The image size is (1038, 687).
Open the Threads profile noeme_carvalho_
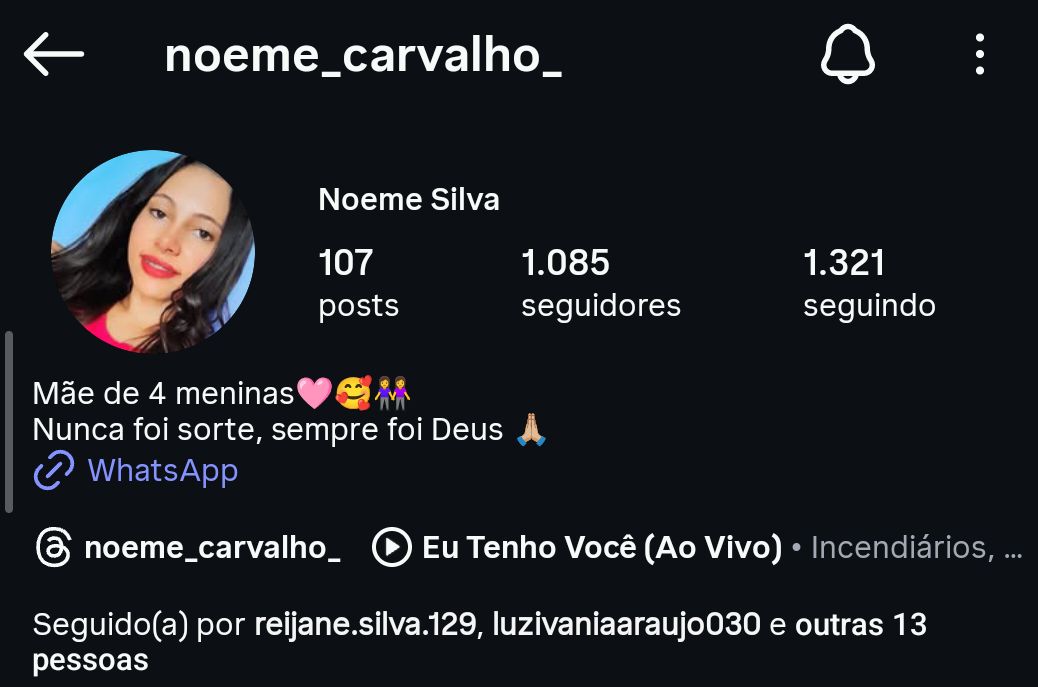[190, 548]
